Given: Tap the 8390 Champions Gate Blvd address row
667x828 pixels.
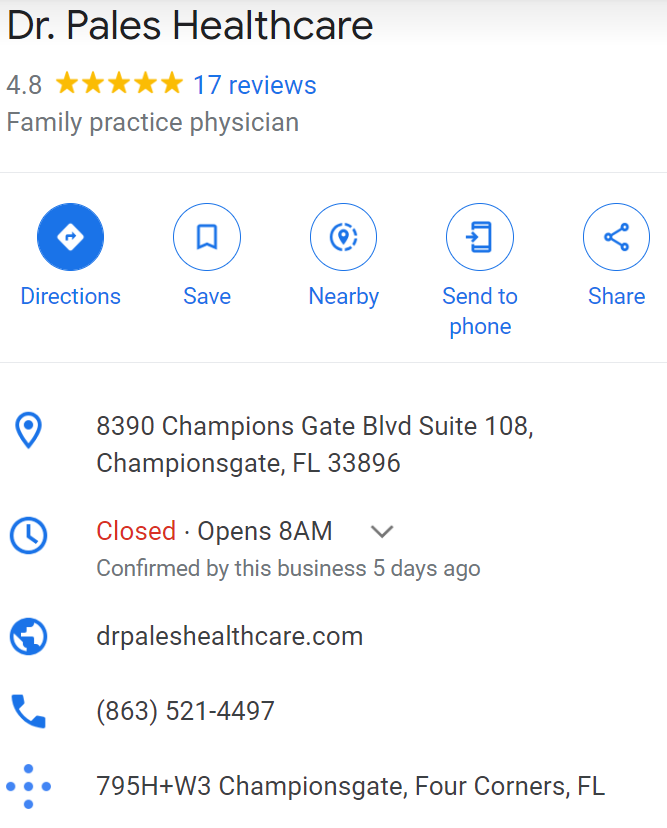Looking at the screenshot, I should point(314,445).
